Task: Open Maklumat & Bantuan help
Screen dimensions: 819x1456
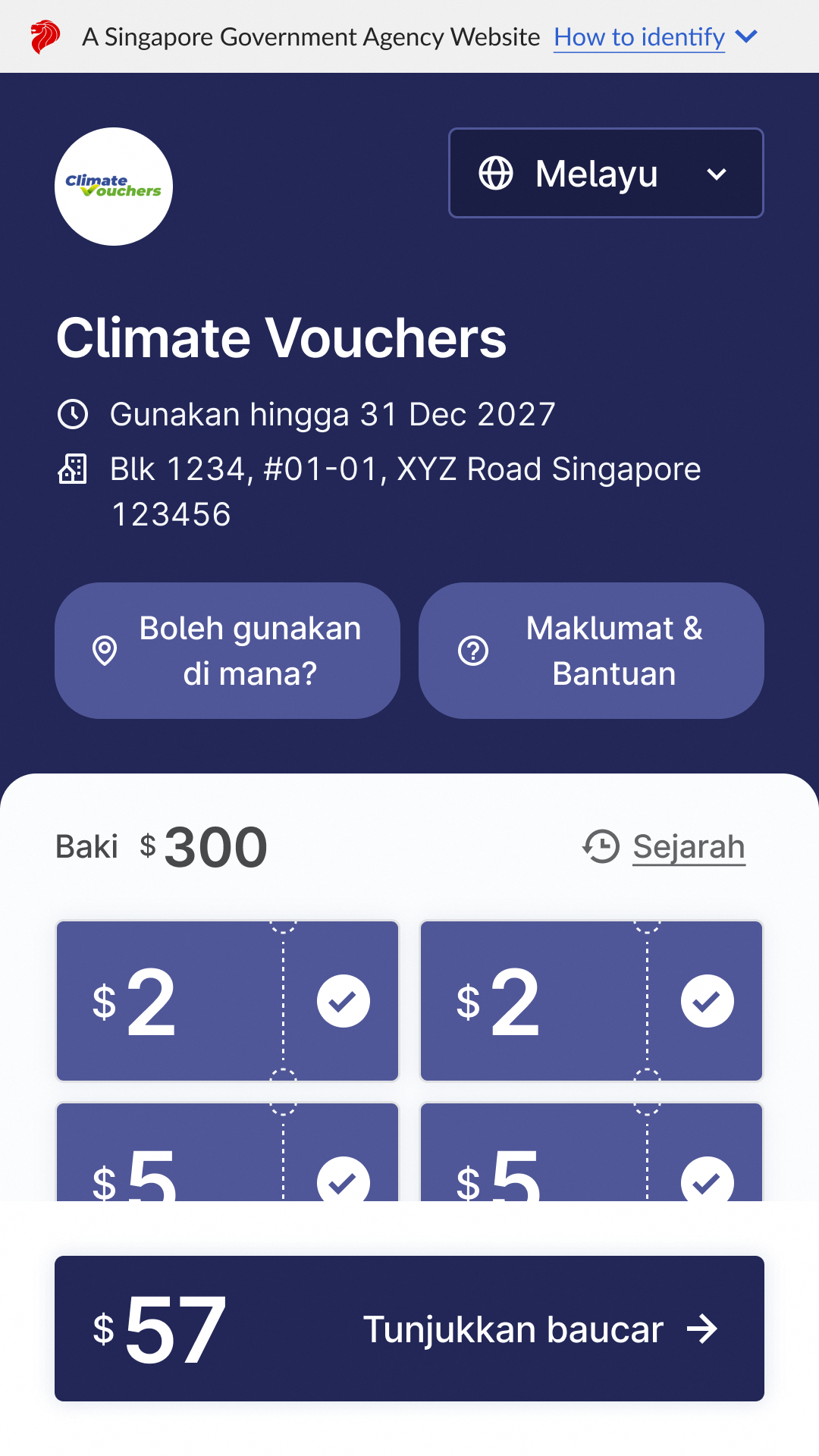Action: (591, 651)
